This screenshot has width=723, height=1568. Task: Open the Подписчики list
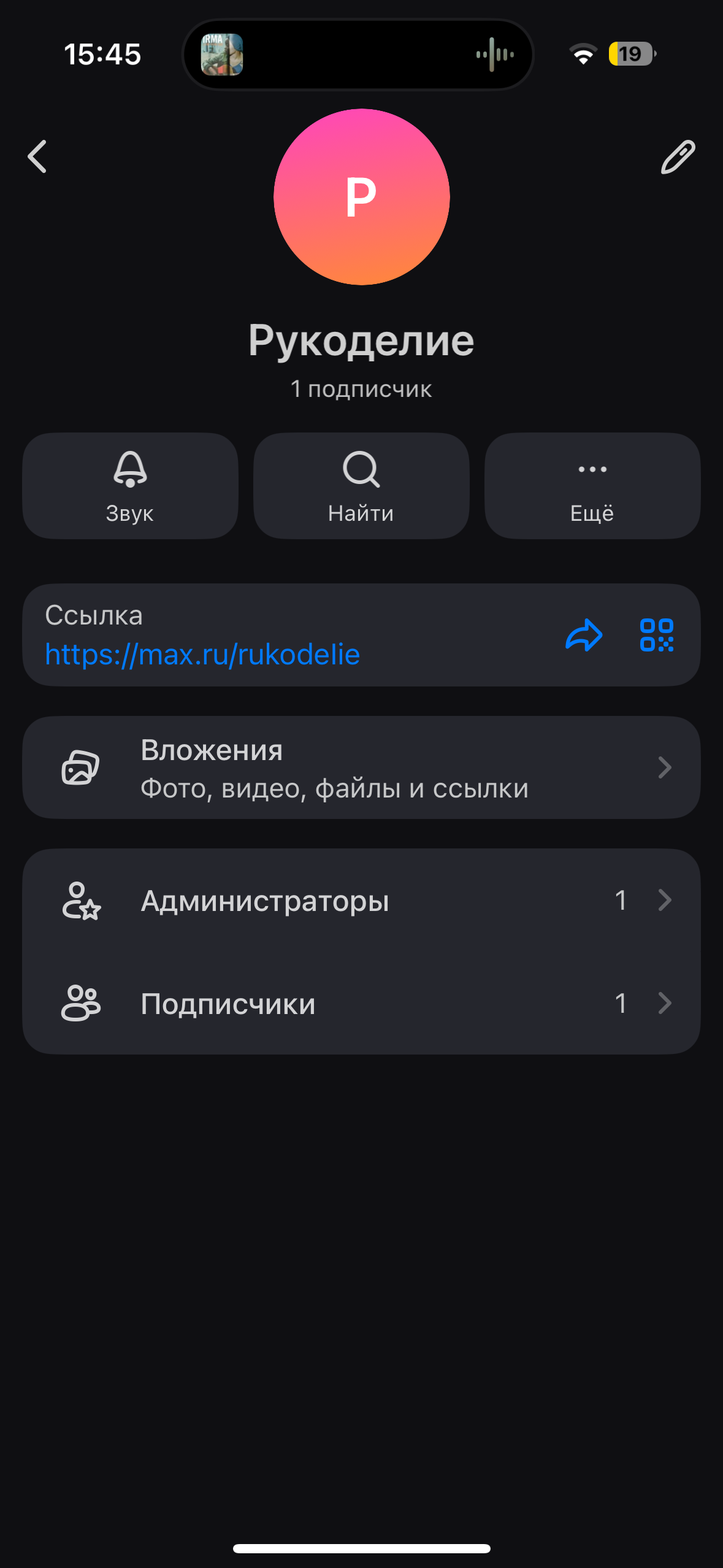(361, 1004)
